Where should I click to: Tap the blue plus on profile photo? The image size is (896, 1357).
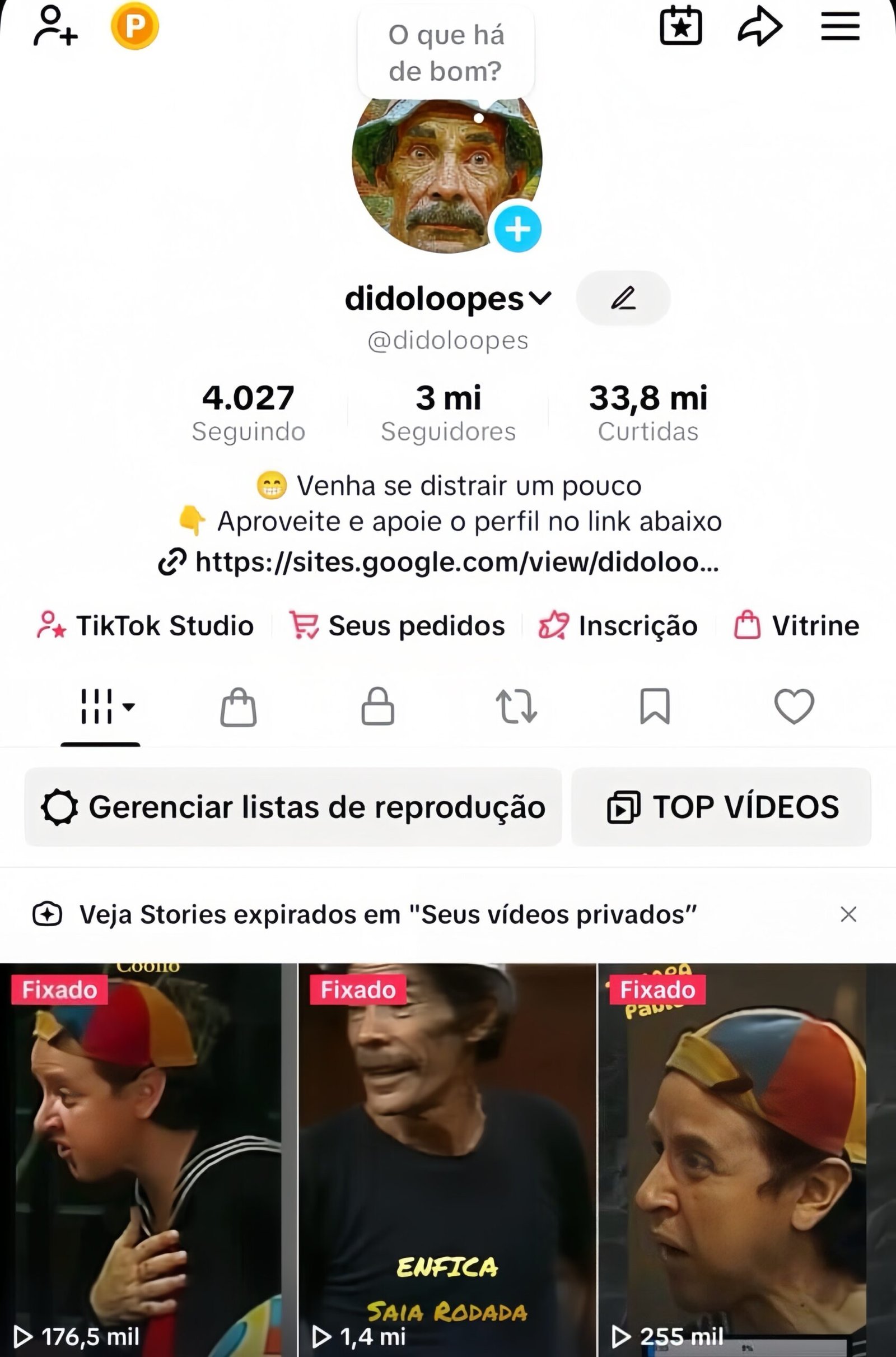[517, 229]
